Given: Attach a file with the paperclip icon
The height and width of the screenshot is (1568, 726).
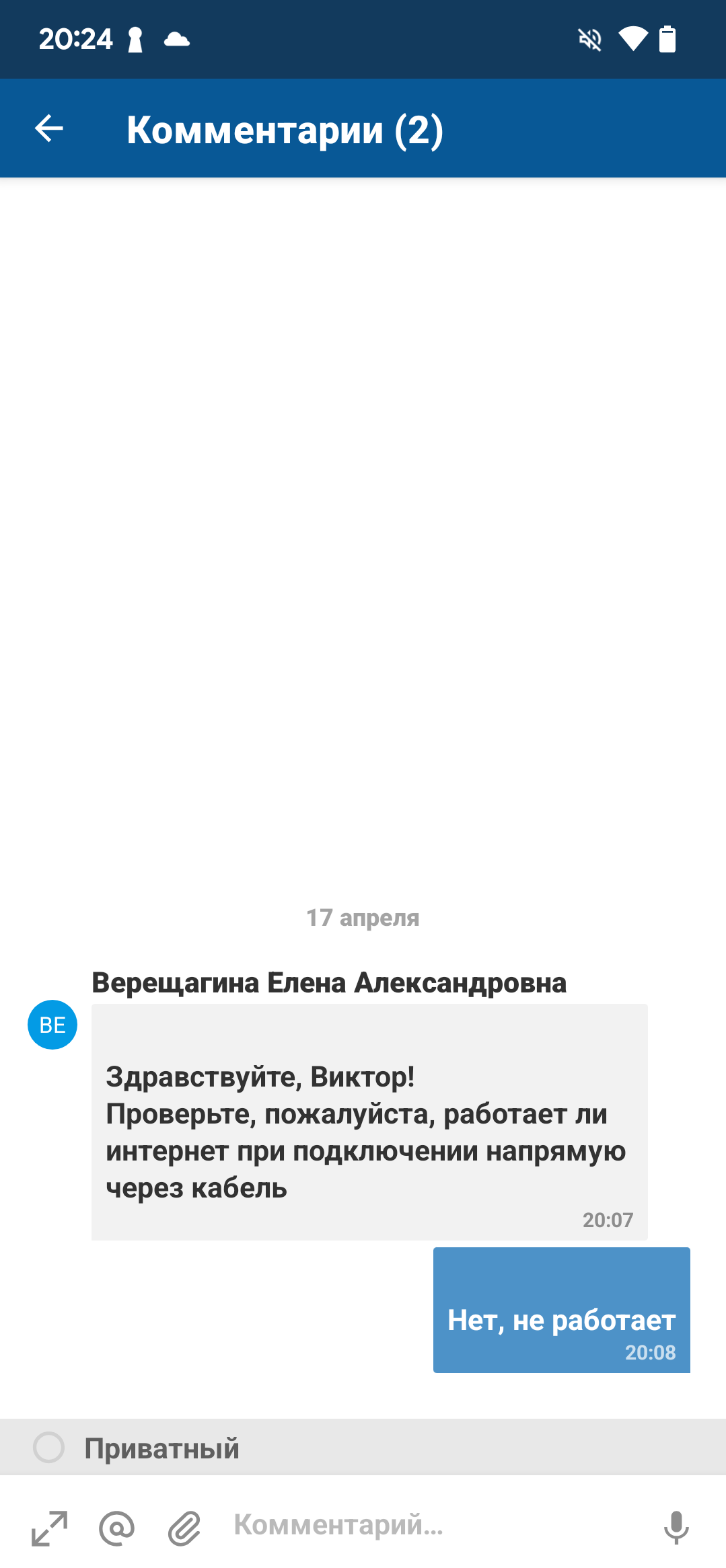Looking at the screenshot, I should 184,1528.
